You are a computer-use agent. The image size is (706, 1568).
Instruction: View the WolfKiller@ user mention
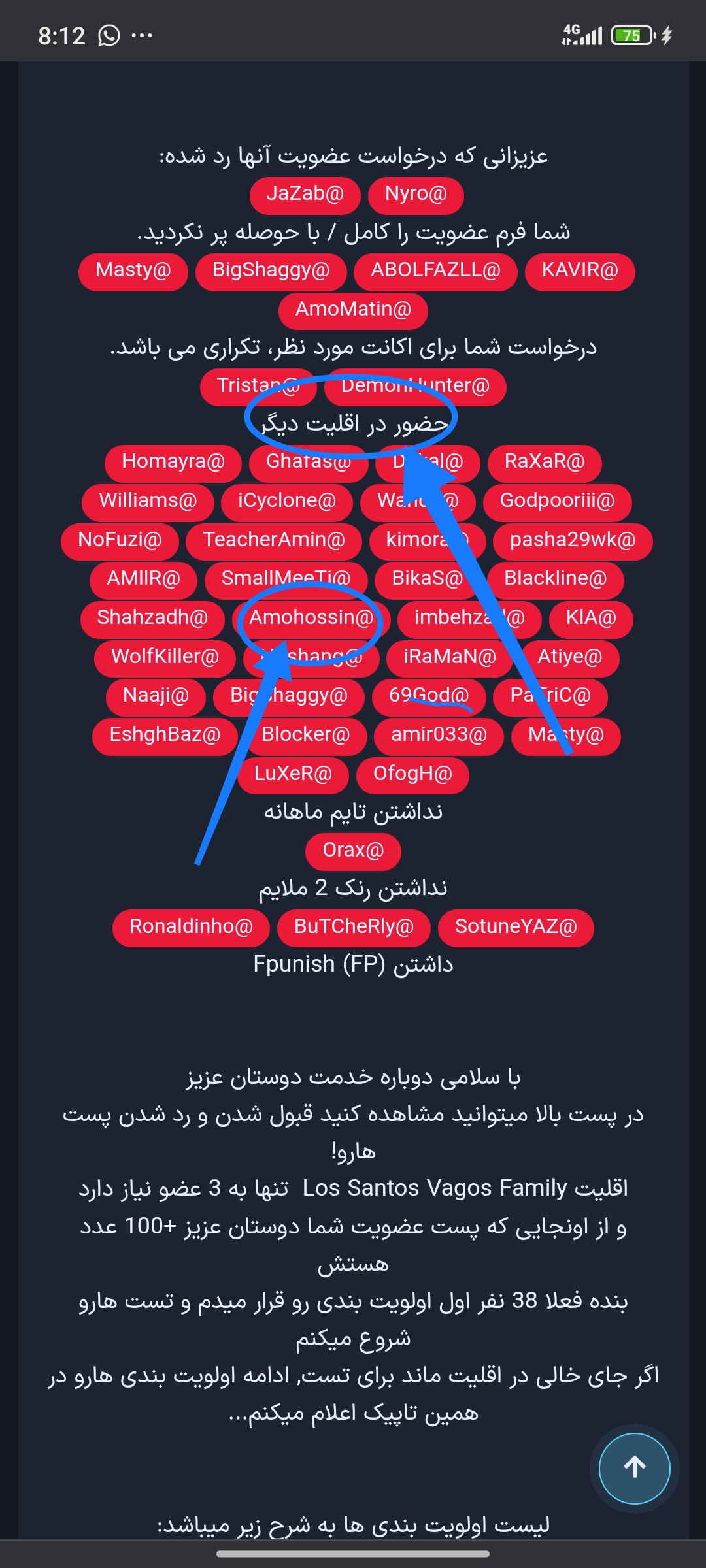[x=165, y=657]
